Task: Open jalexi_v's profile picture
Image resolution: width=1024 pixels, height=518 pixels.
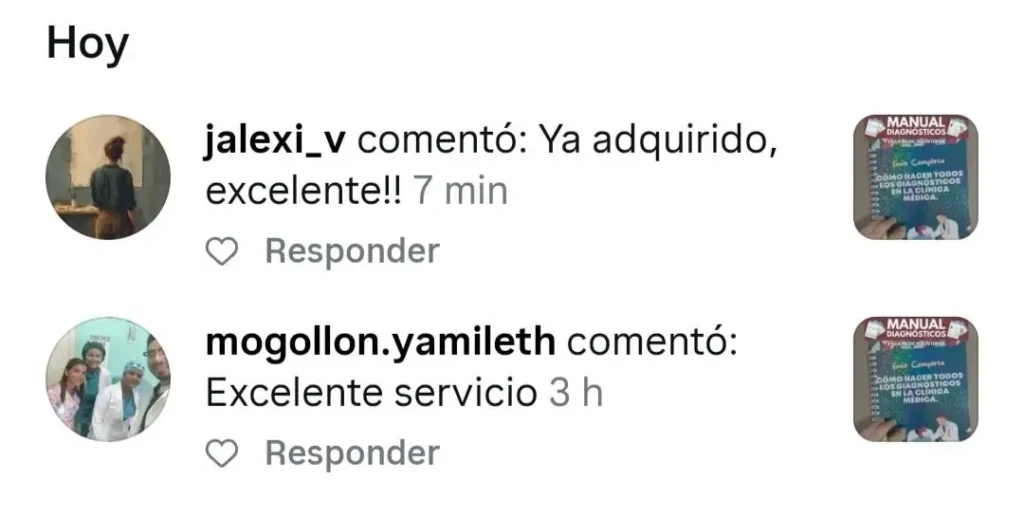Action: tap(108, 177)
